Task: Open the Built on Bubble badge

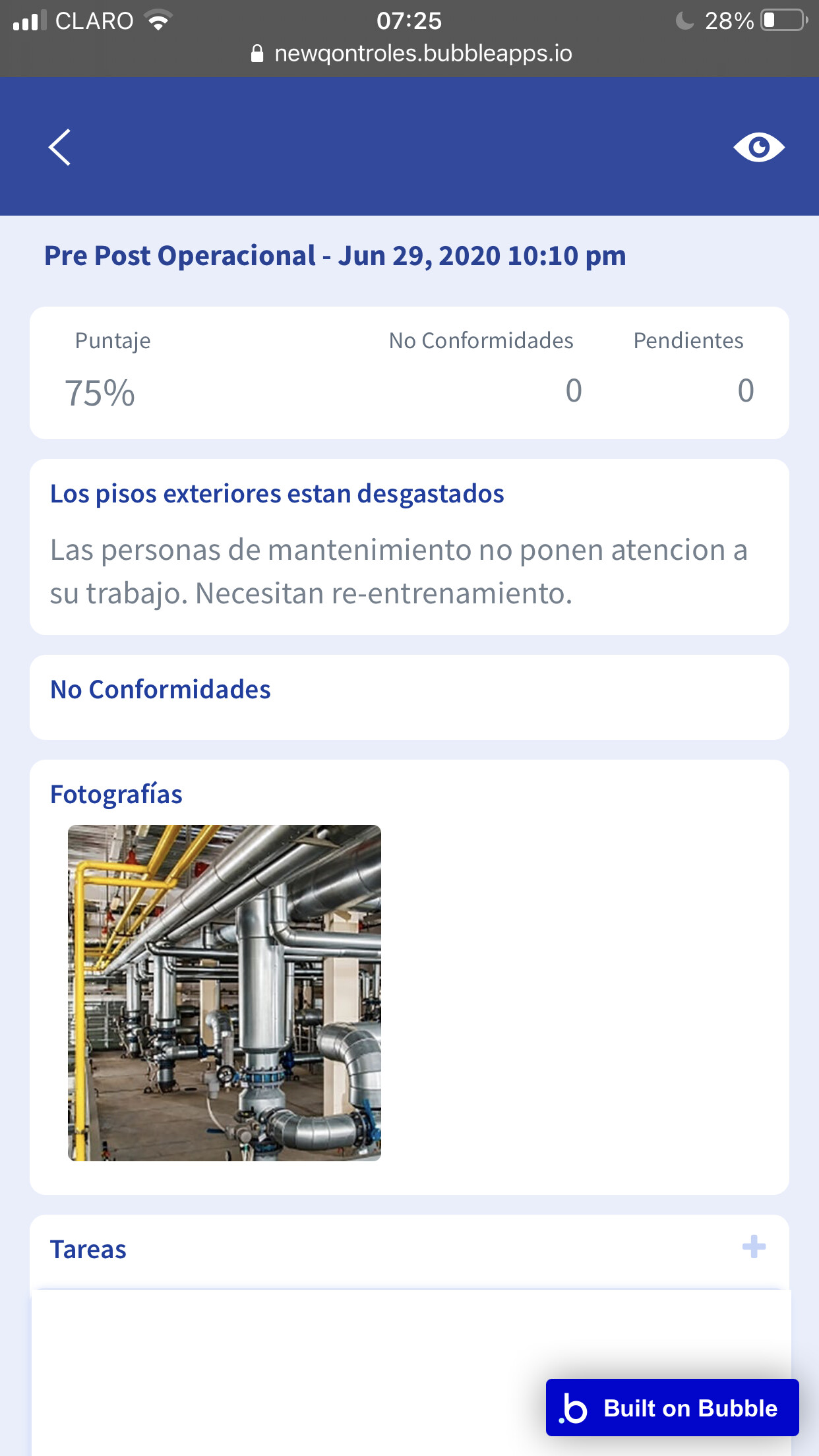Action: pos(672,1408)
